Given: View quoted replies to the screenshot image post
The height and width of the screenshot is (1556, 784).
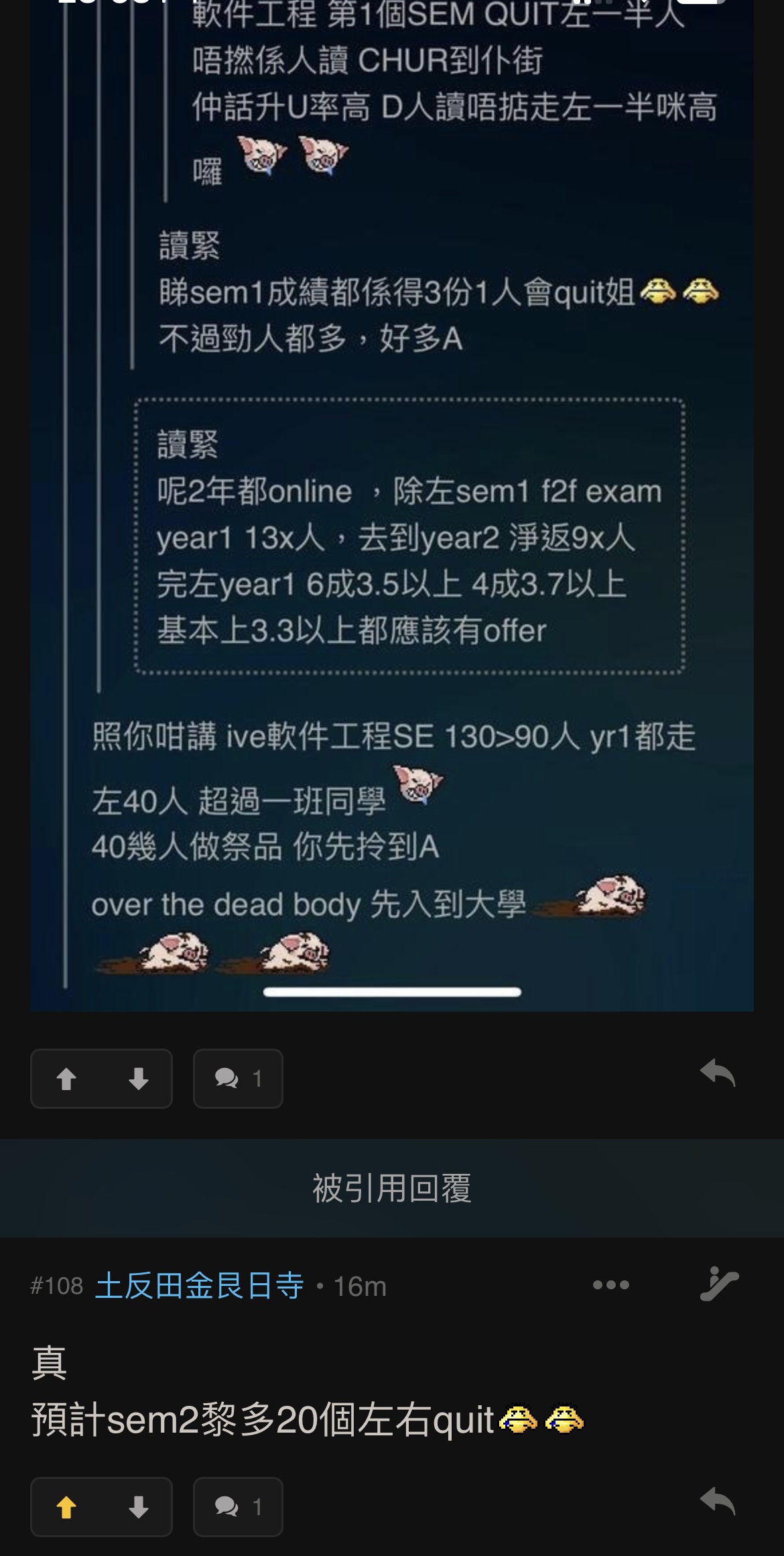Looking at the screenshot, I should click(x=238, y=1079).
